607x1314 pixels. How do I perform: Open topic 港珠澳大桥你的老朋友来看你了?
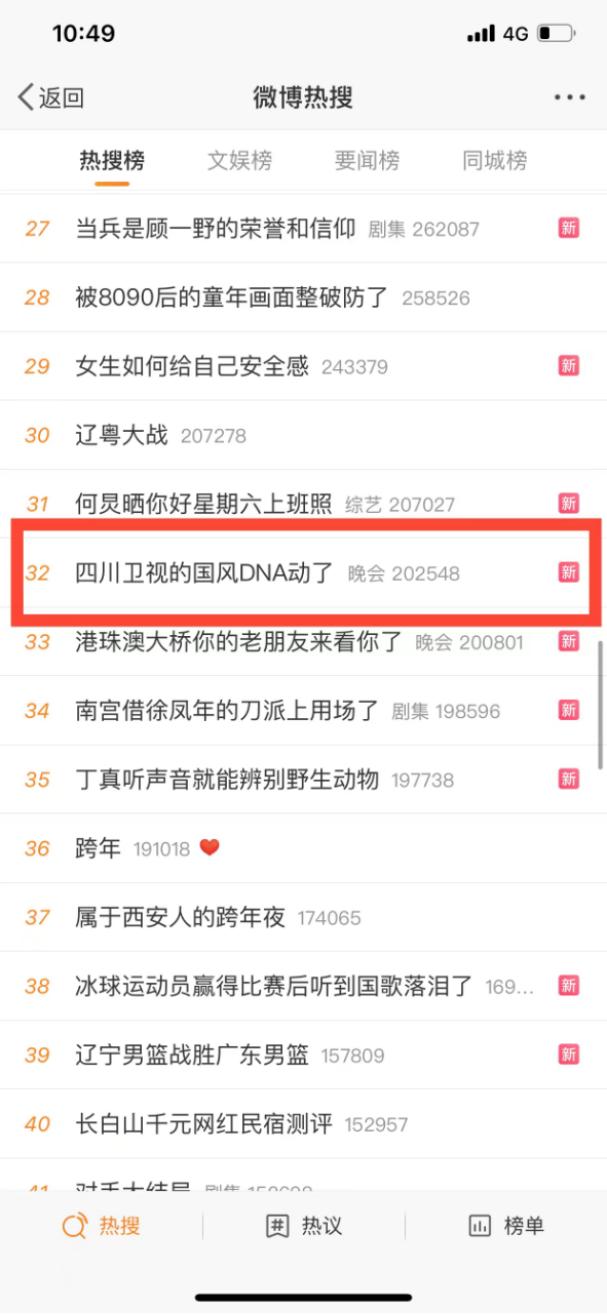[x=239, y=642]
